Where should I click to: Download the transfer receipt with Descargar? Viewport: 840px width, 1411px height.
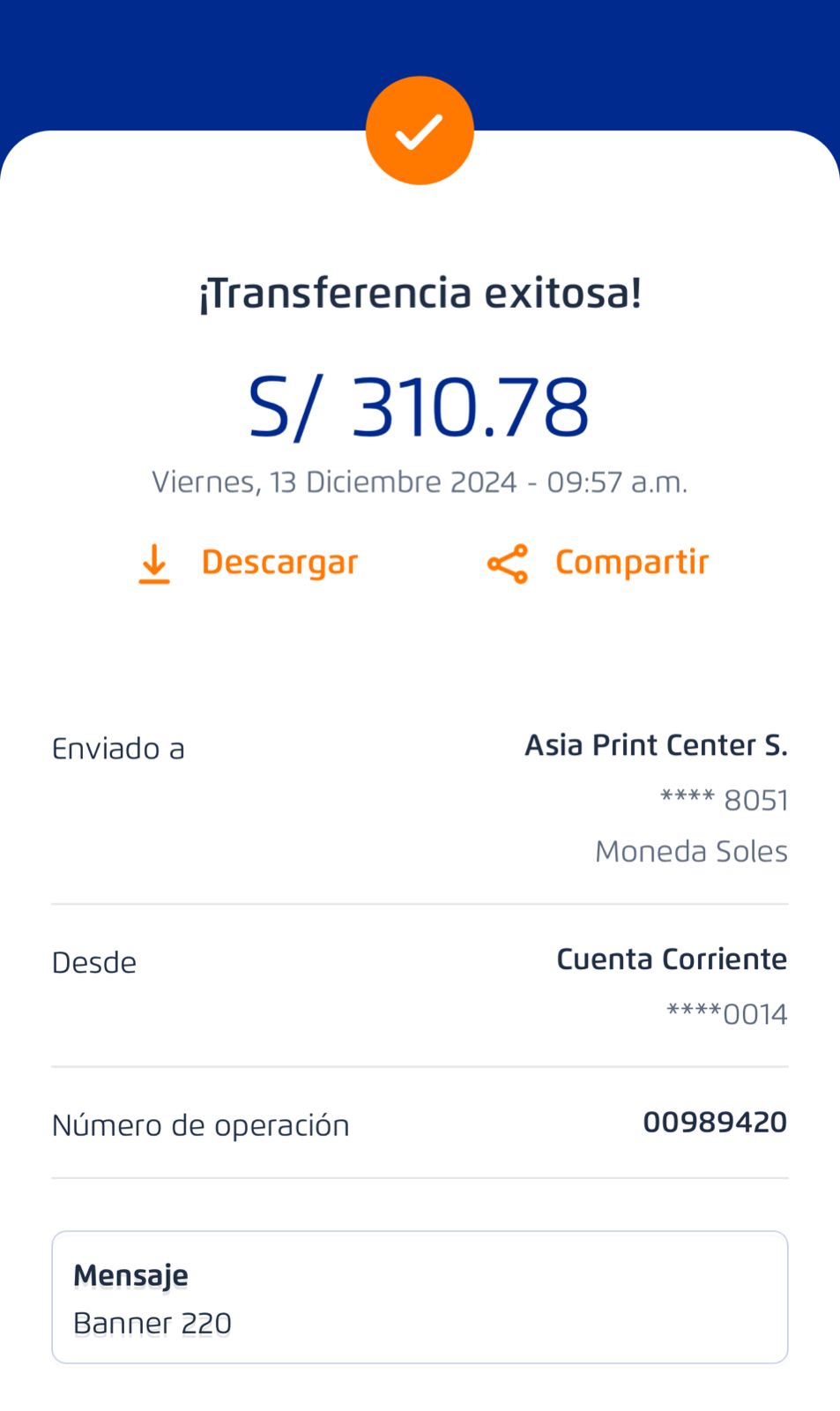click(x=248, y=563)
